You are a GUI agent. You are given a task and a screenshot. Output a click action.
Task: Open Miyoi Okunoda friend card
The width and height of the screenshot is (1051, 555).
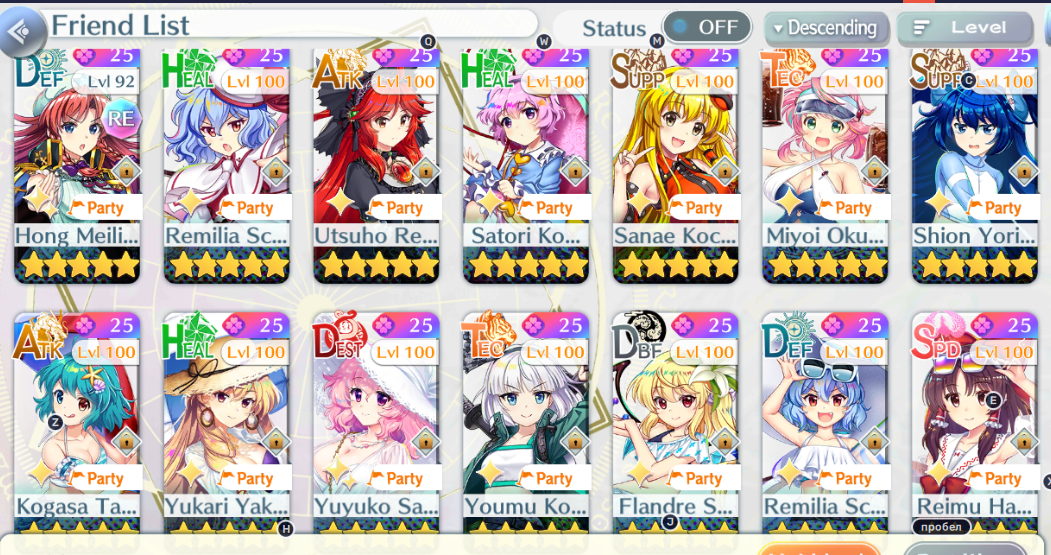[x=825, y=150]
